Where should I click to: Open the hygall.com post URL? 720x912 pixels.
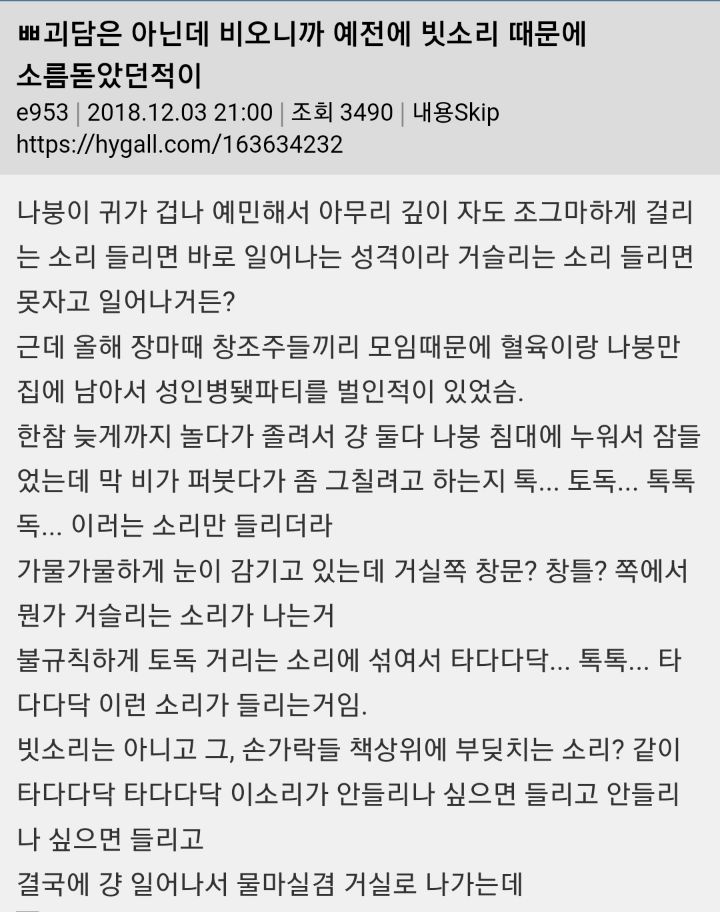tap(179, 144)
